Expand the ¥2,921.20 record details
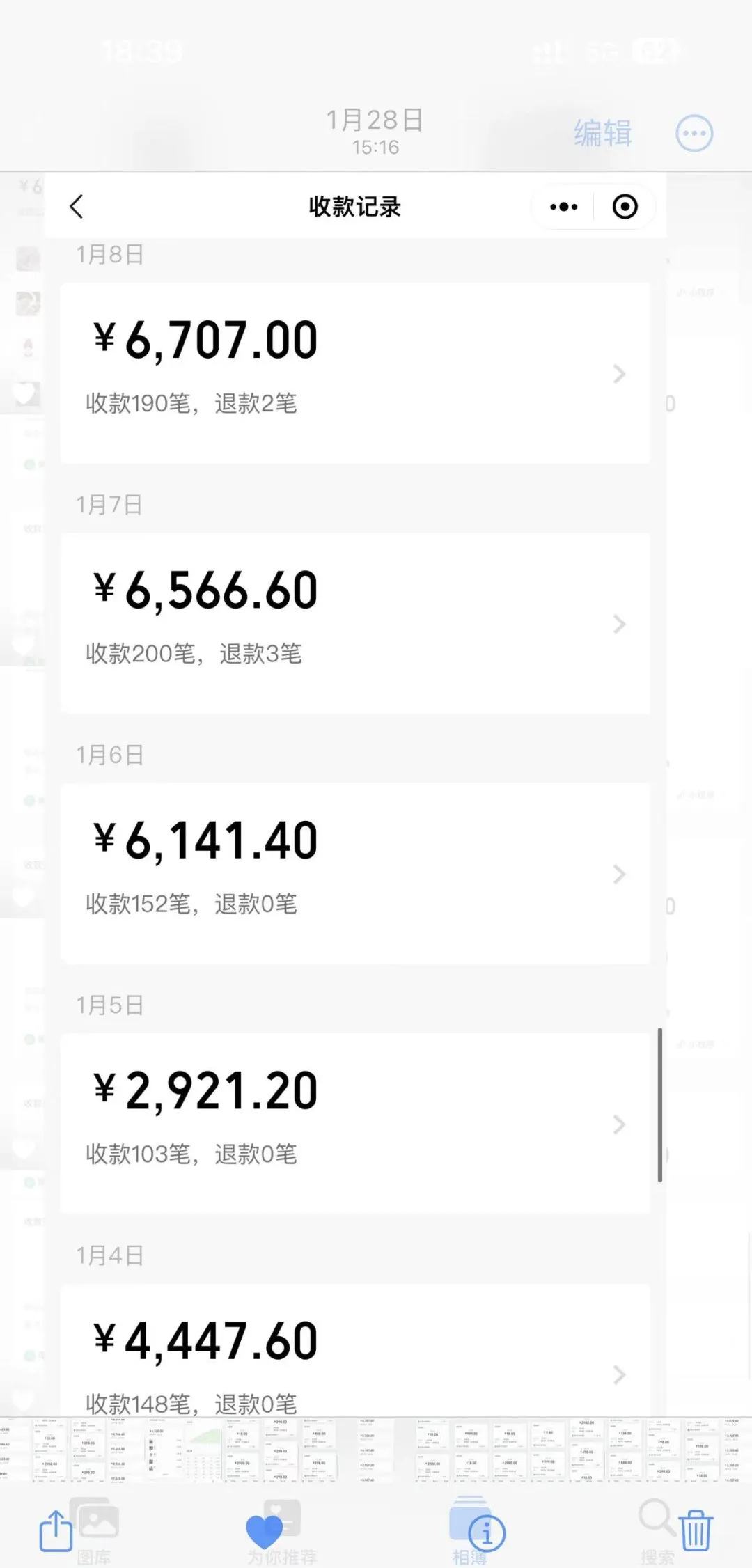752x1568 pixels. click(618, 1125)
